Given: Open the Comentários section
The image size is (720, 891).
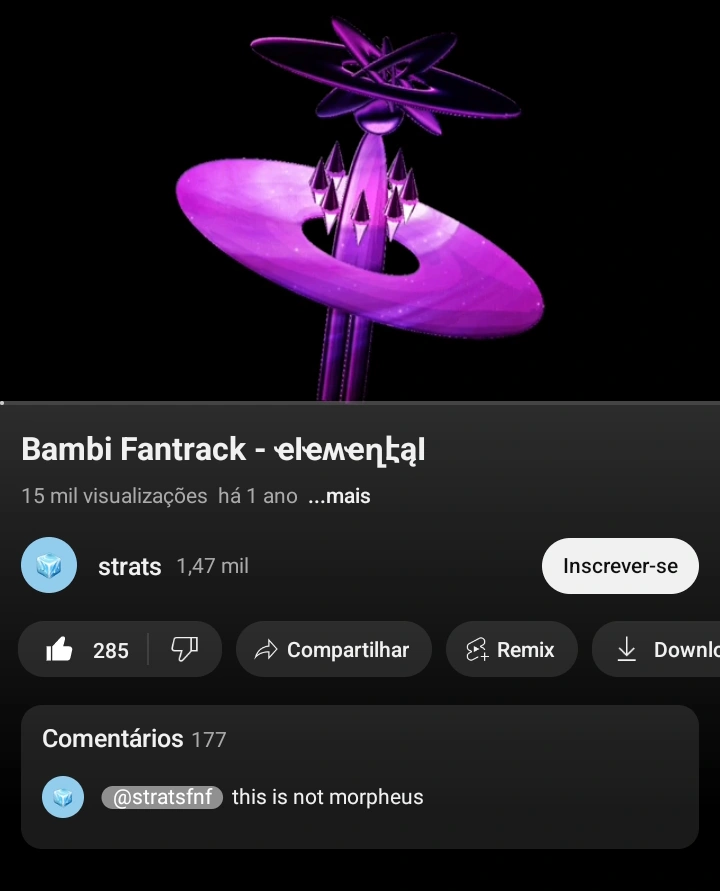Looking at the screenshot, I should tap(360, 777).
